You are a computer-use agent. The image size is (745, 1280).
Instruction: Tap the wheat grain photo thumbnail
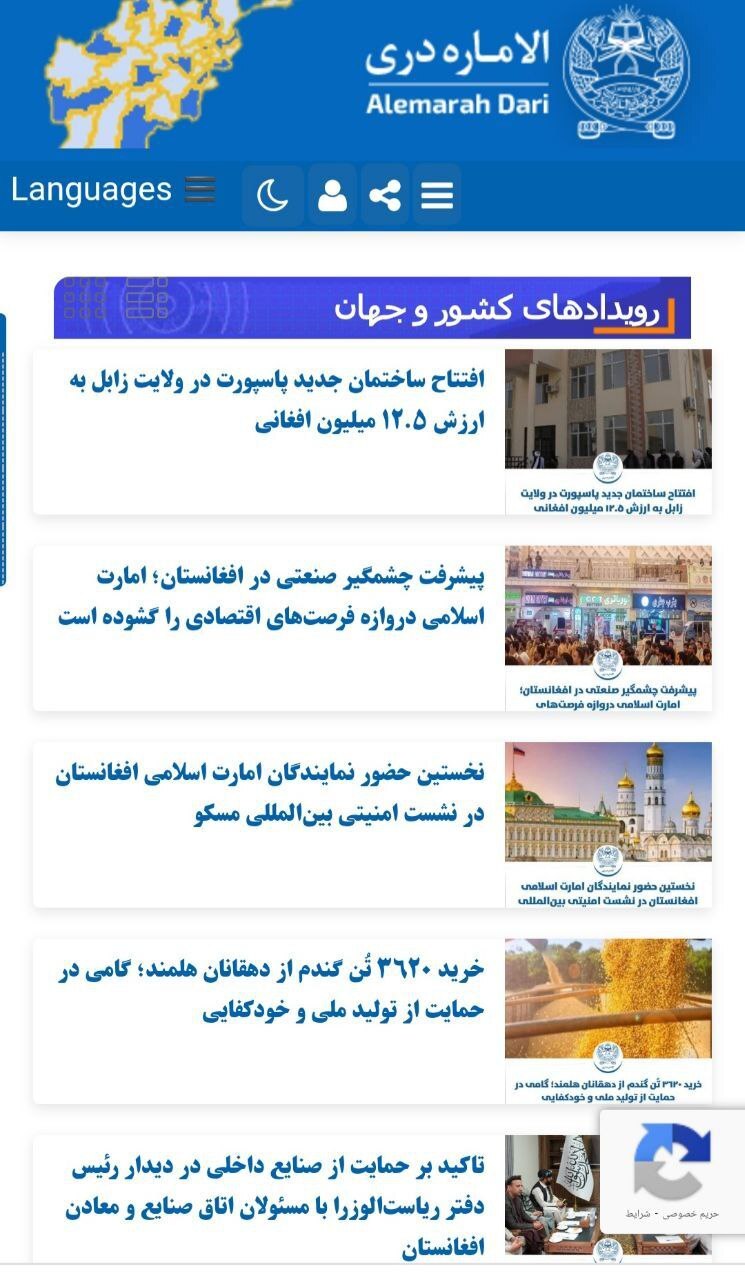608,997
